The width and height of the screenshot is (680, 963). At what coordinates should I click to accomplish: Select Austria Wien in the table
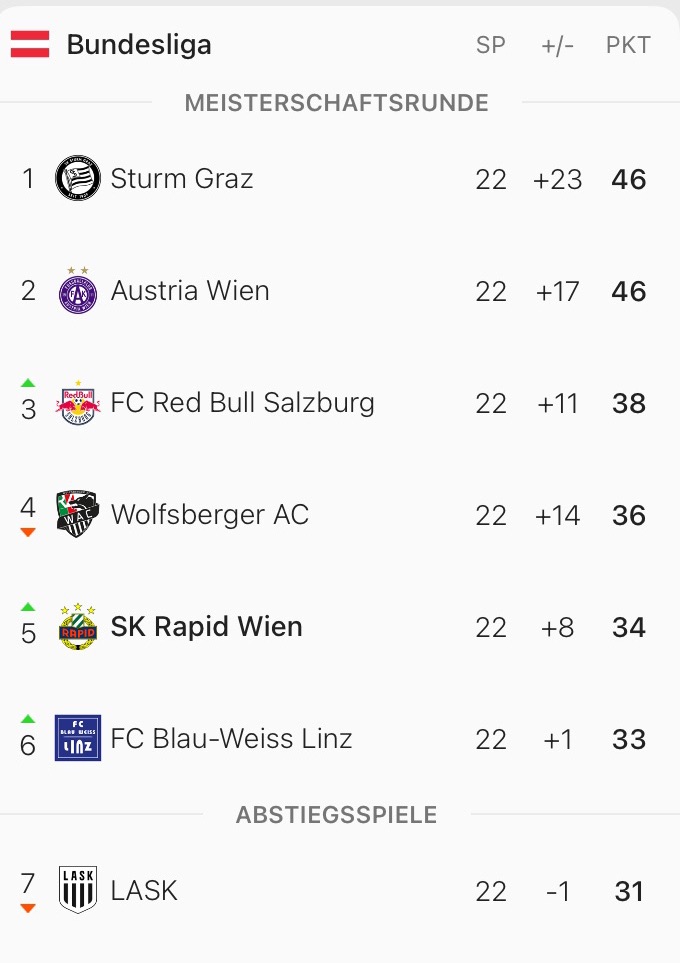tap(190, 291)
